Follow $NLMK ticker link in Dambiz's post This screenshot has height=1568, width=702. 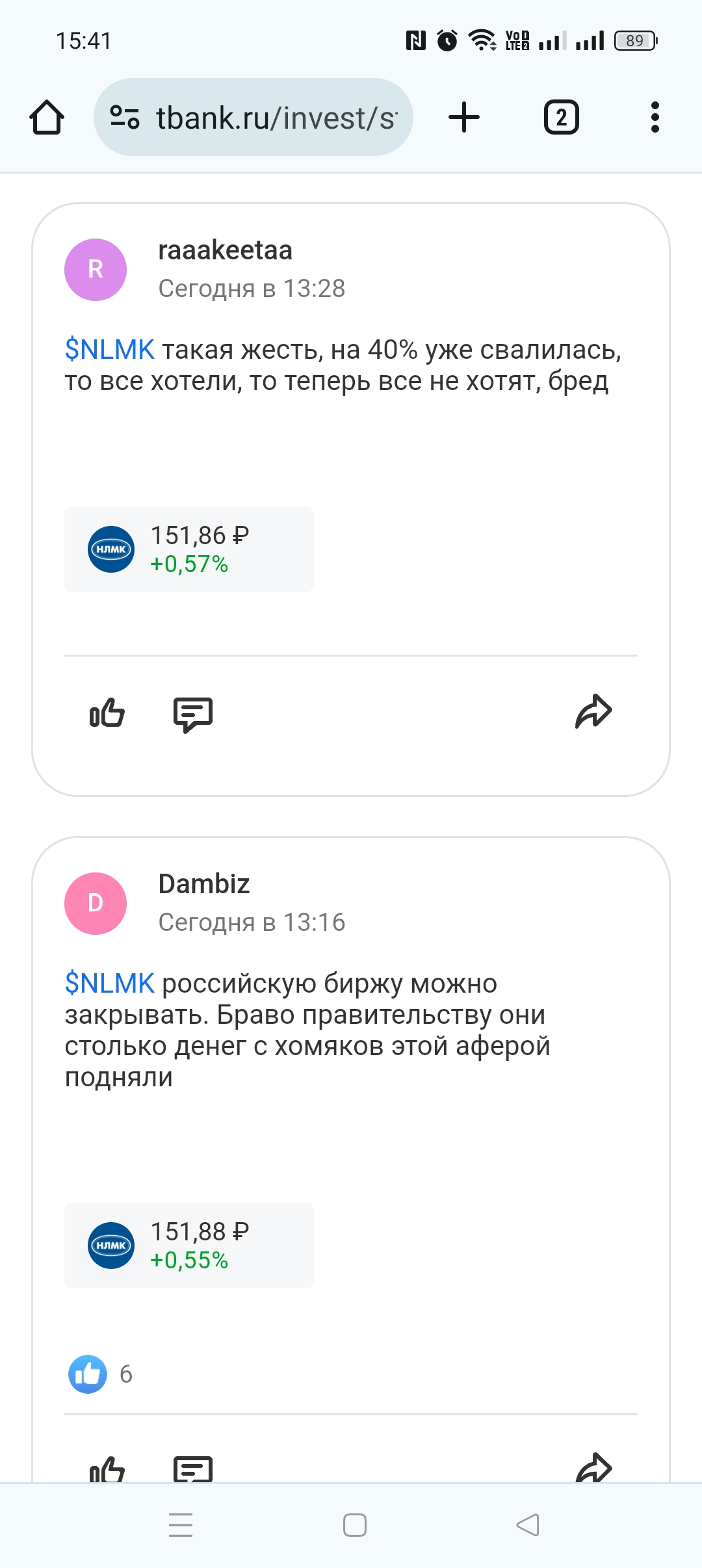(x=109, y=984)
